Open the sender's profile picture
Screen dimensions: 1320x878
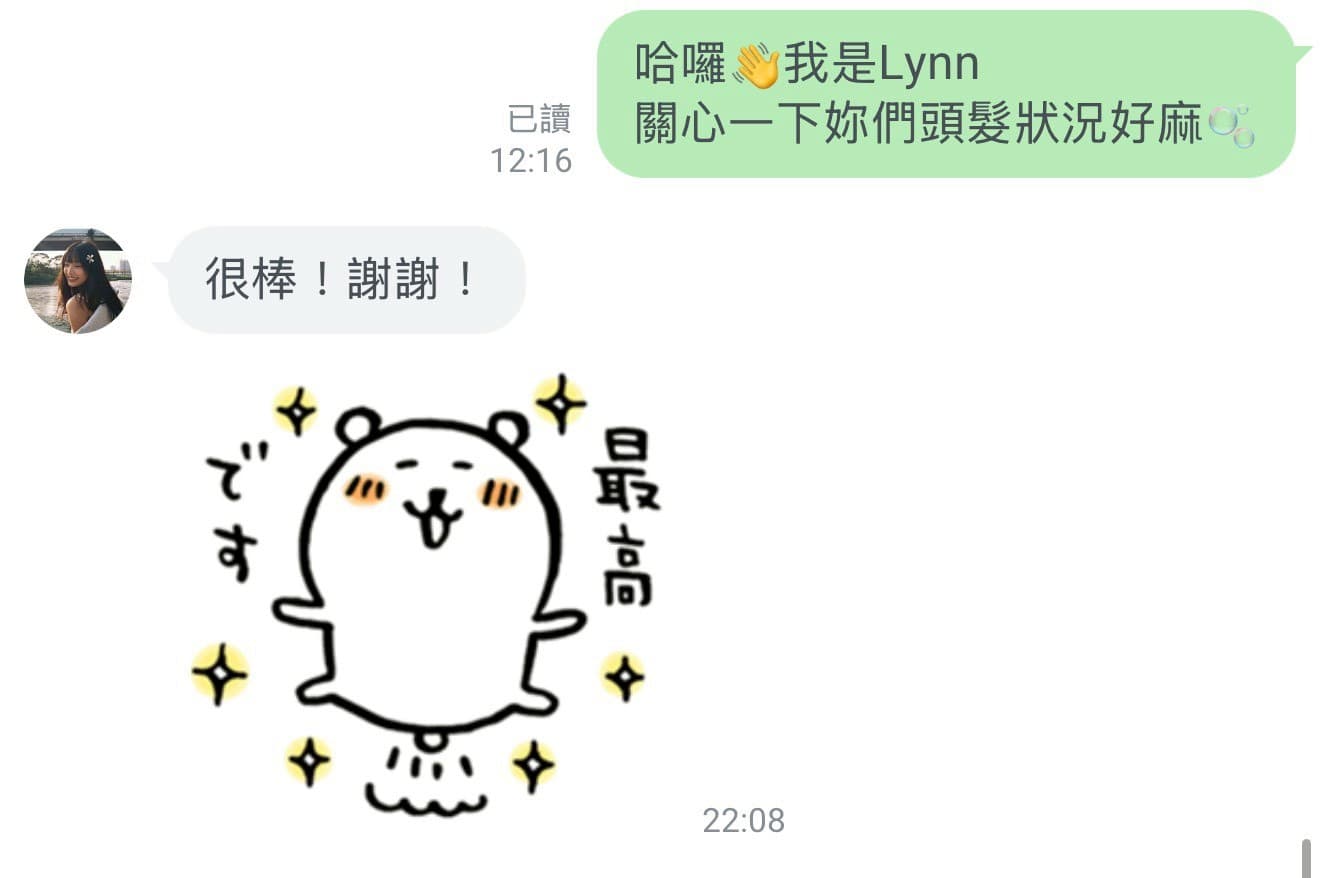(x=77, y=281)
